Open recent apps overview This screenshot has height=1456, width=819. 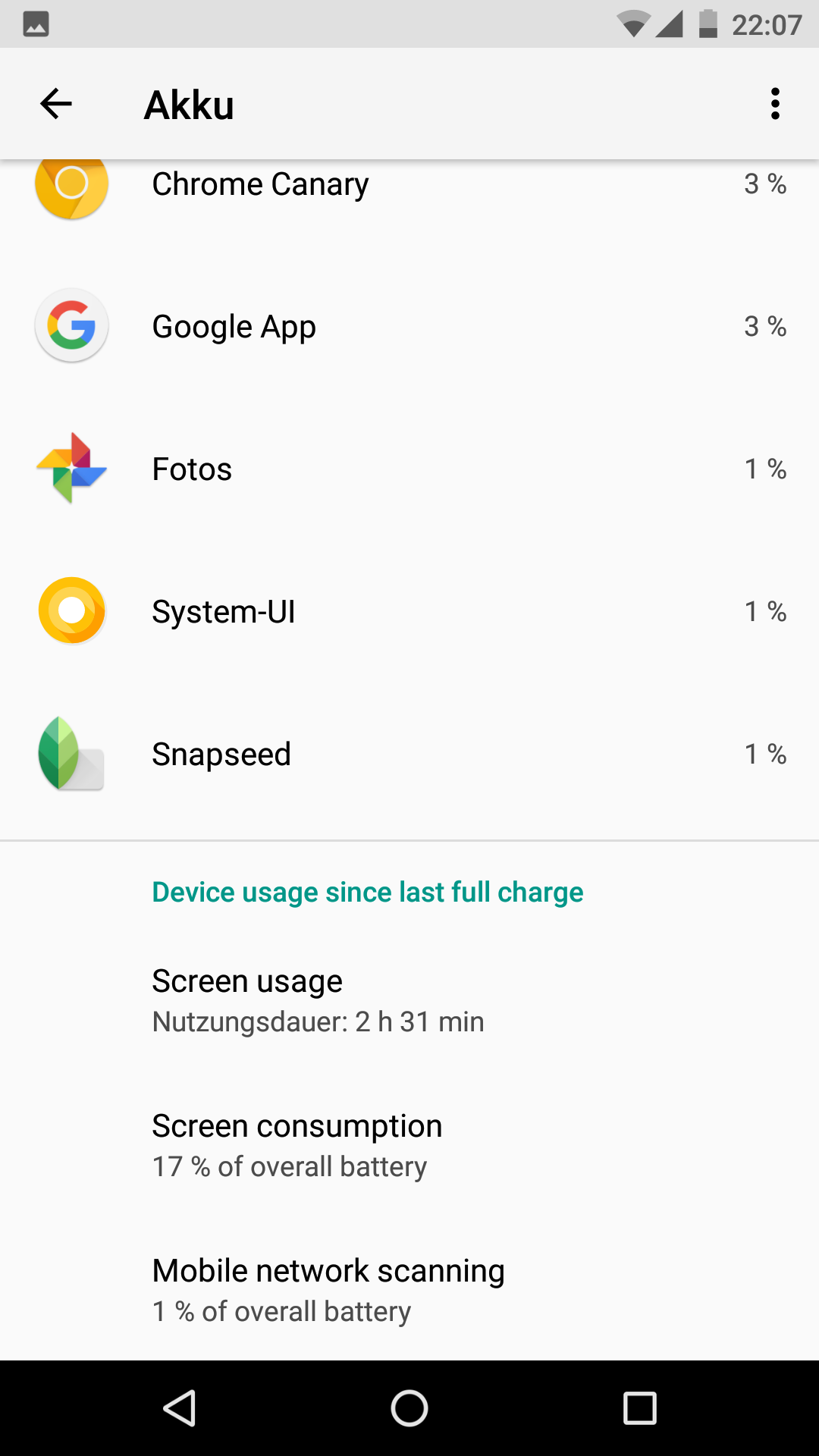click(x=639, y=1409)
